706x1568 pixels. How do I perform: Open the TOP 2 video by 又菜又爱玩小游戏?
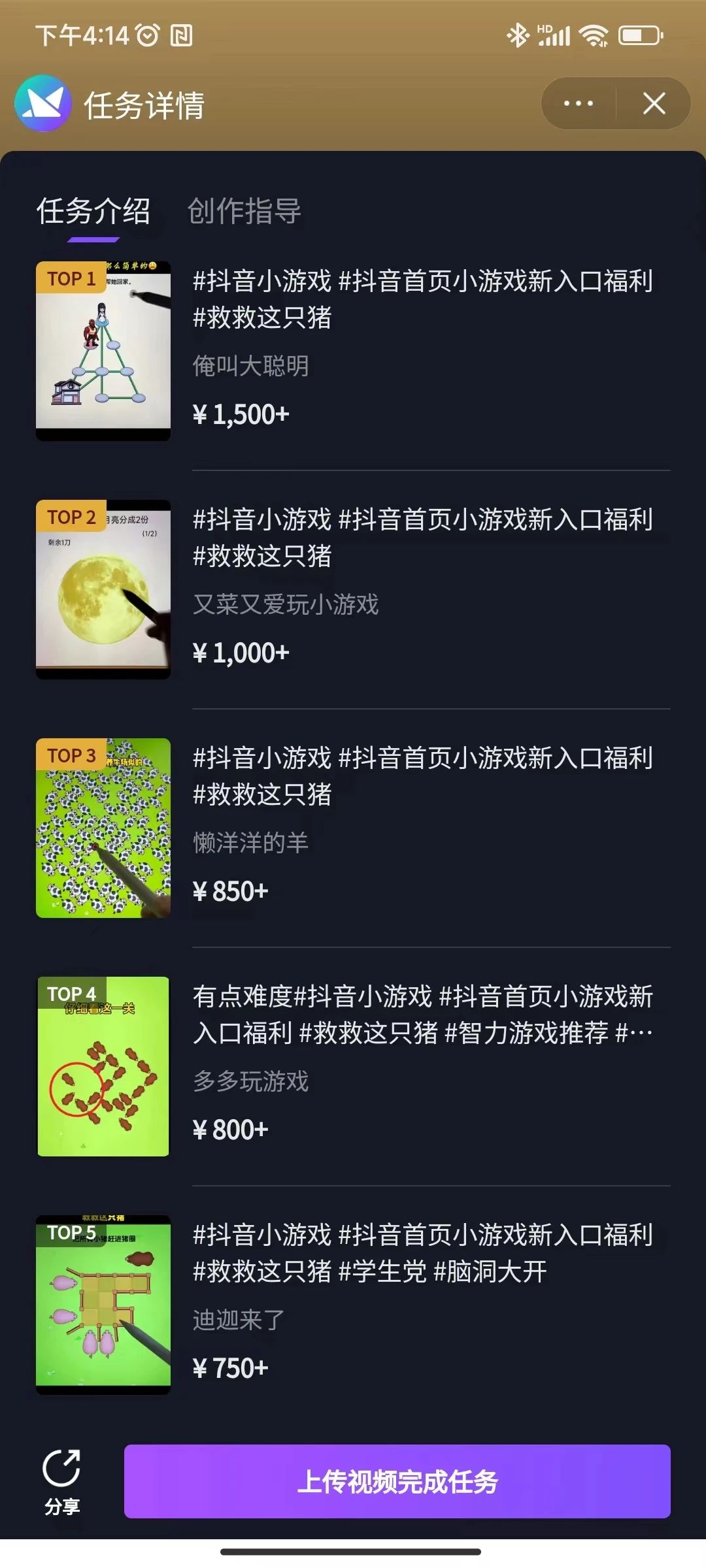pos(103,589)
